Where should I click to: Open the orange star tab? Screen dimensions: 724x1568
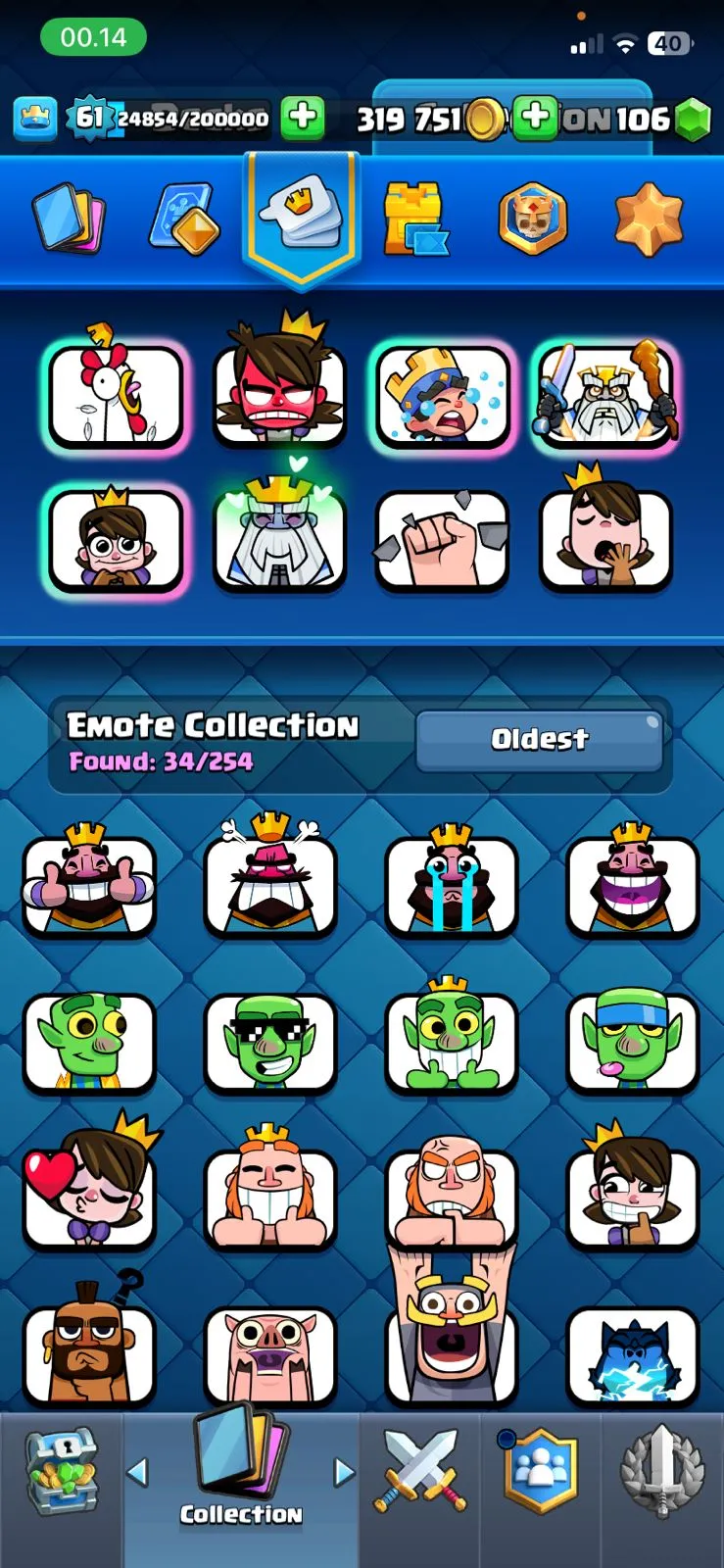coord(648,220)
